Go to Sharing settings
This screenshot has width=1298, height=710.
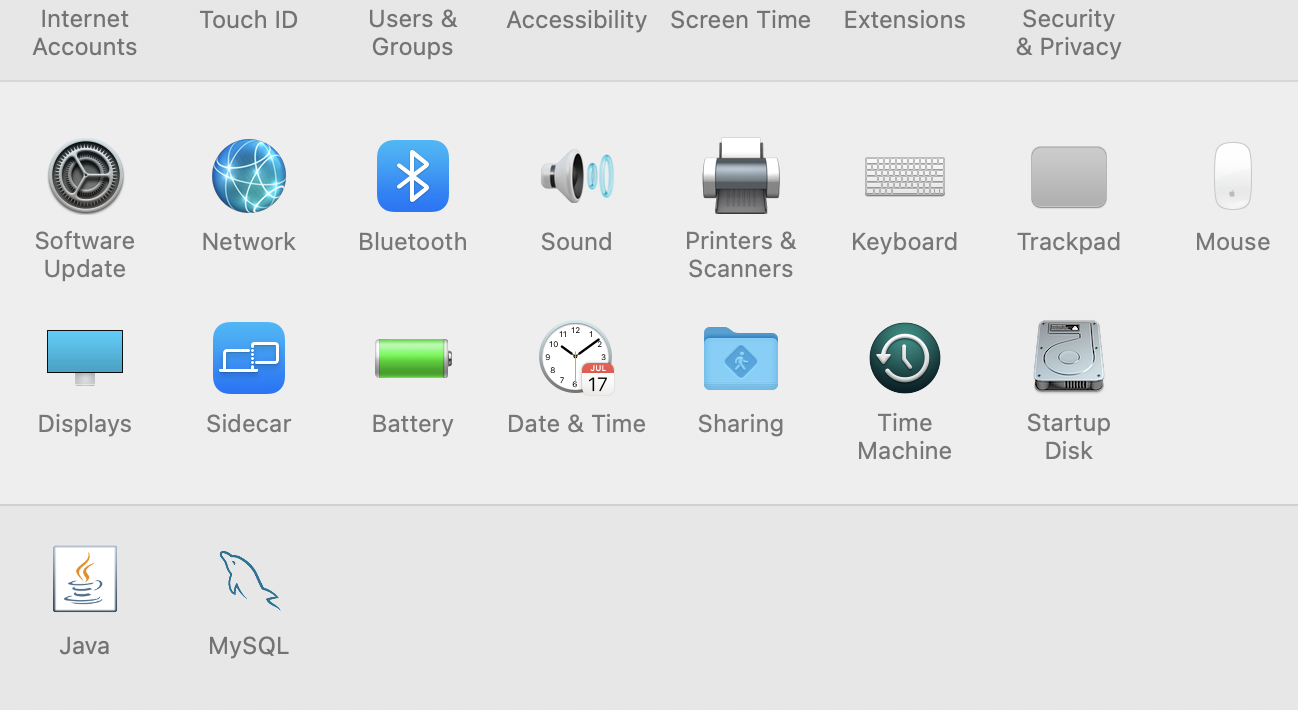tap(741, 358)
